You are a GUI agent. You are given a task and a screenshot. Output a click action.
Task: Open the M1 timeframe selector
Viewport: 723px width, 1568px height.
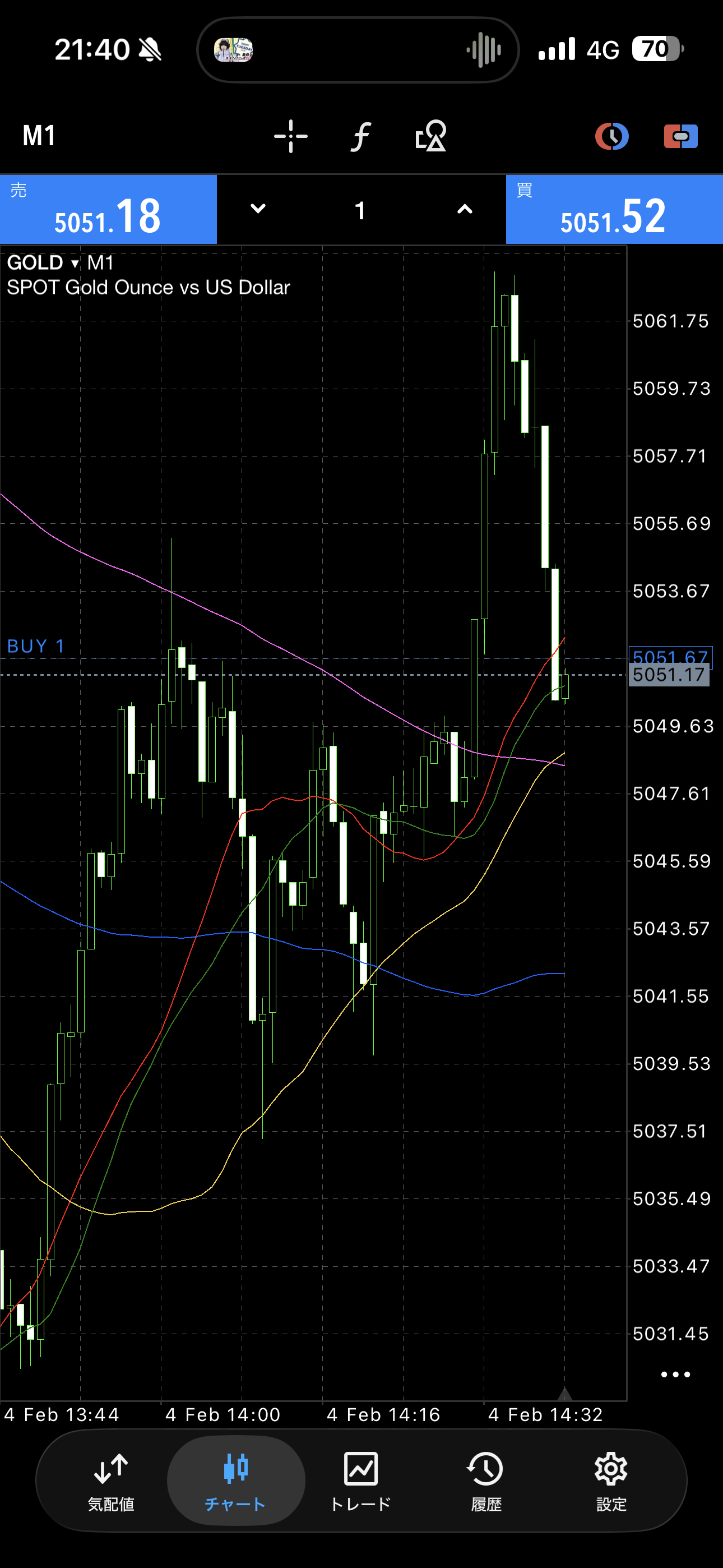pos(39,135)
